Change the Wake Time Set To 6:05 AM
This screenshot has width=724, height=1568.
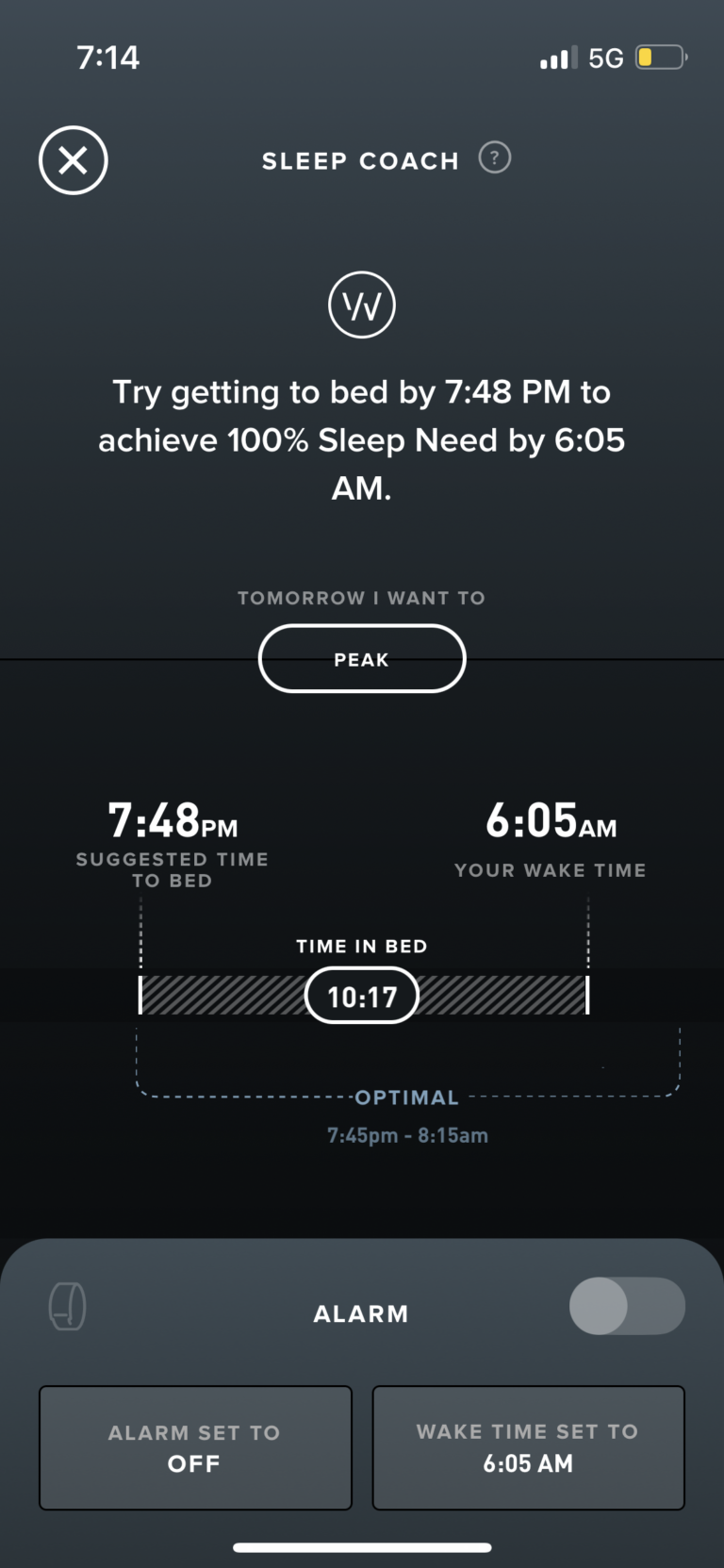tap(528, 1447)
